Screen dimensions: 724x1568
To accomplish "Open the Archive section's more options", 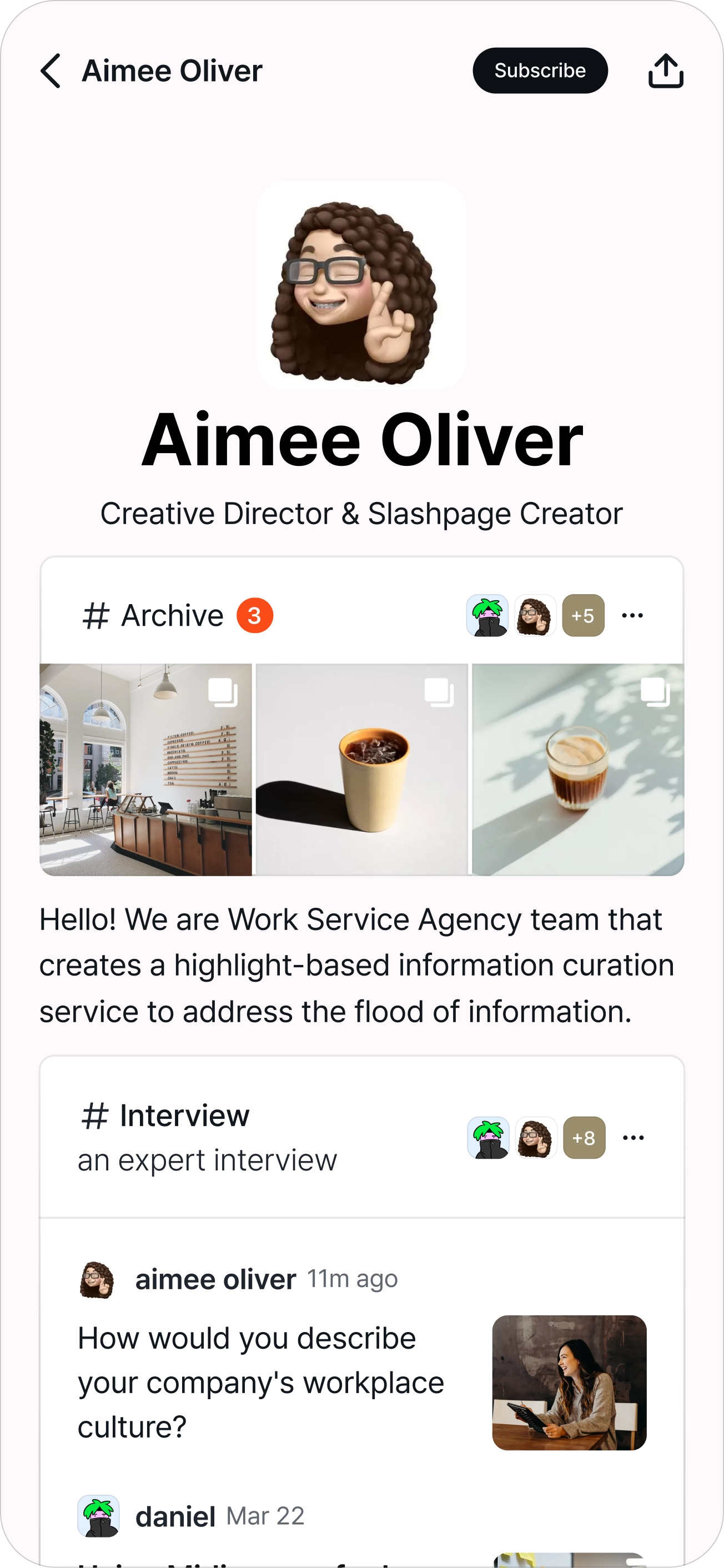I will 632,615.
